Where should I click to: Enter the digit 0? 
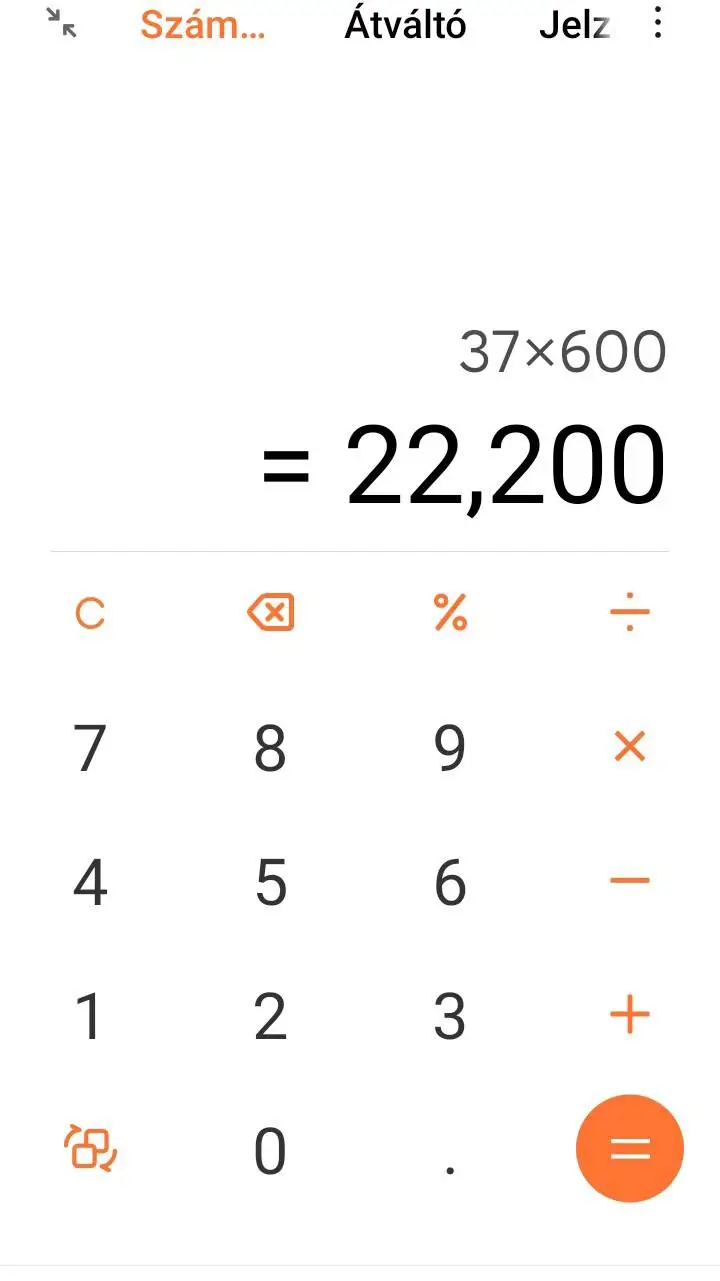pyautogui.click(x=270, y=1151)
